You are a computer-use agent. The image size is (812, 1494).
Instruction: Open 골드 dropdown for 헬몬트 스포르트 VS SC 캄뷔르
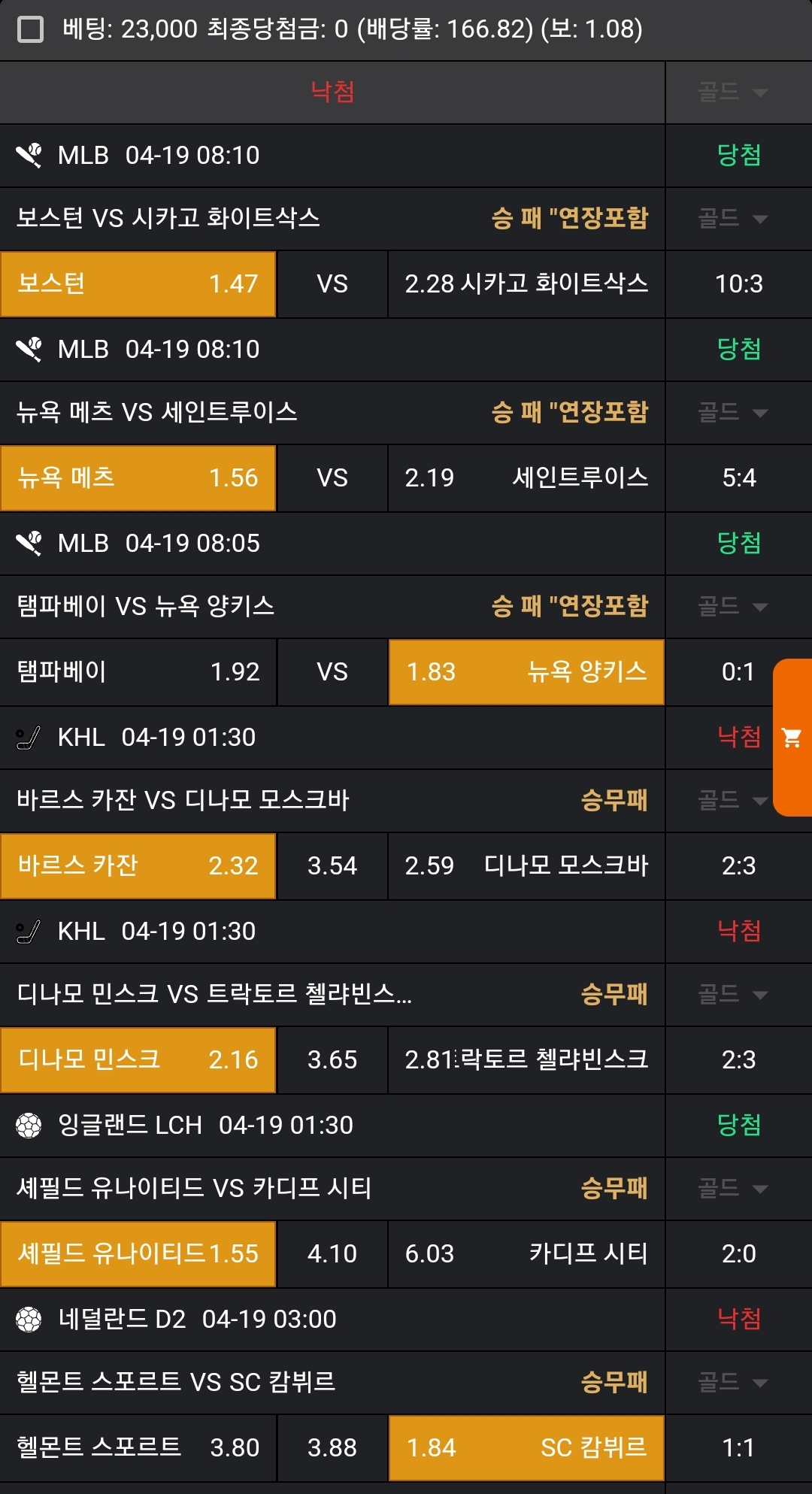tap(733, 1383)
